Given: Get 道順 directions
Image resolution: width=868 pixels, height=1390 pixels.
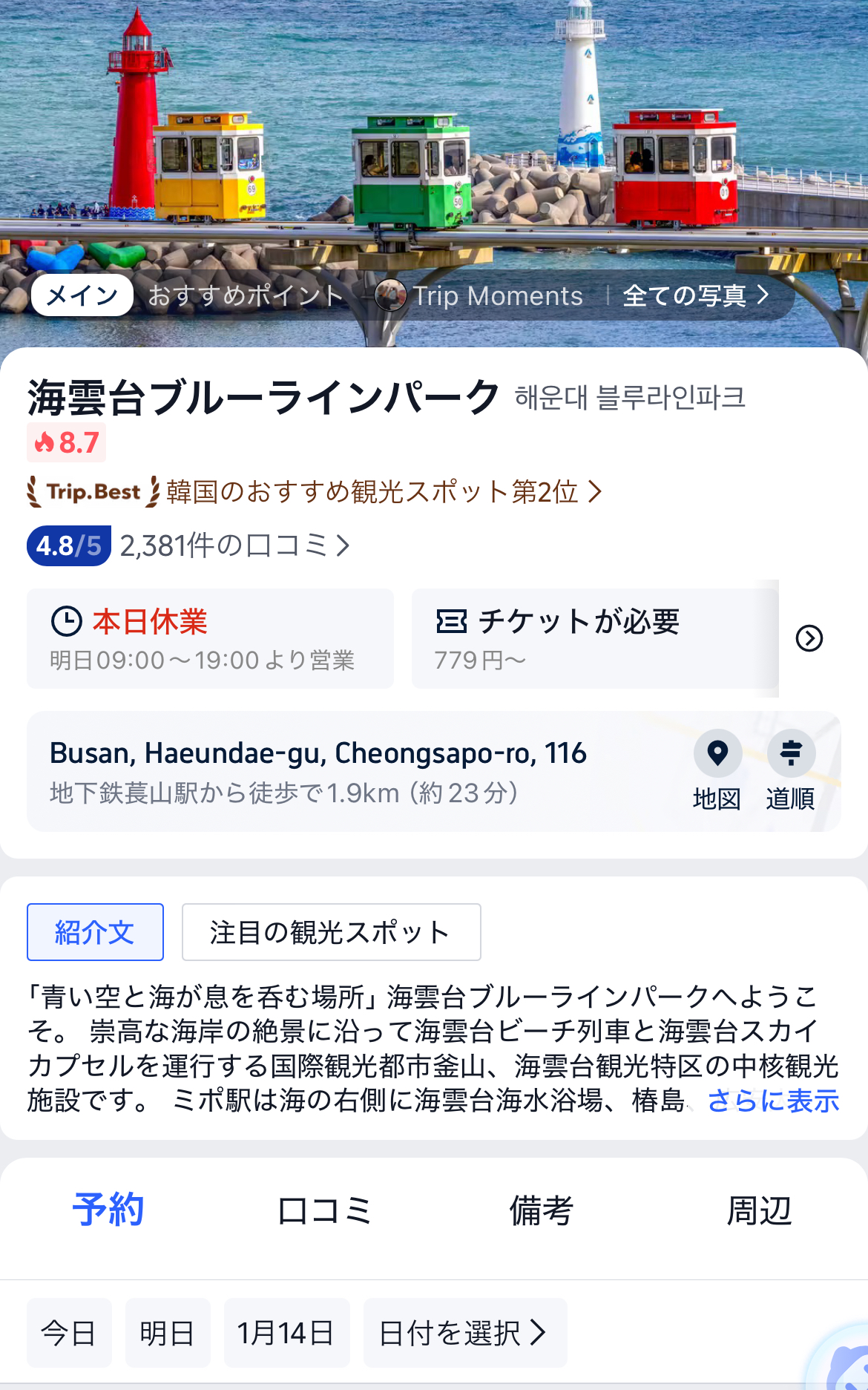Looking at the screenshot, I should [790, 770].
